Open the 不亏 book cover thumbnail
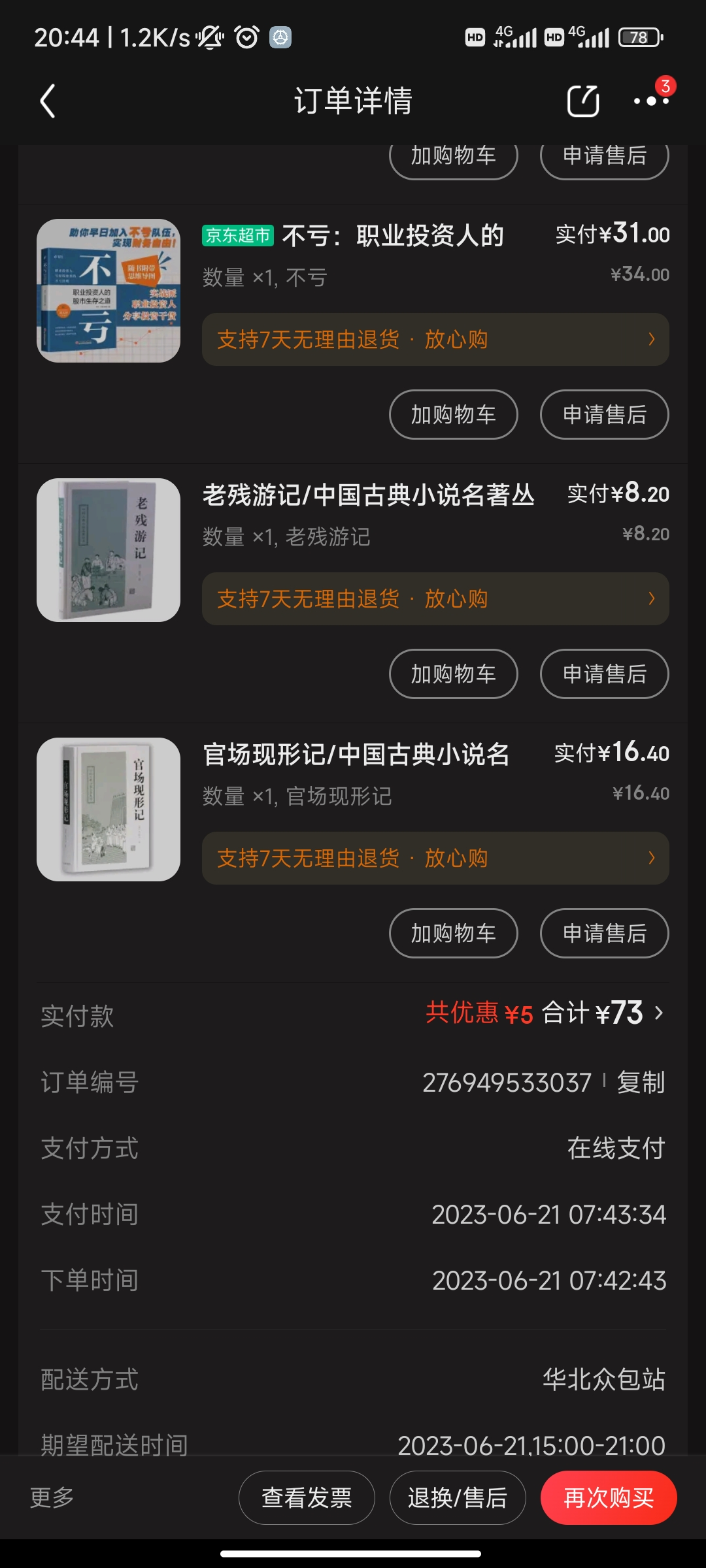Viewport: 706px width, 1568px height. 109,291
